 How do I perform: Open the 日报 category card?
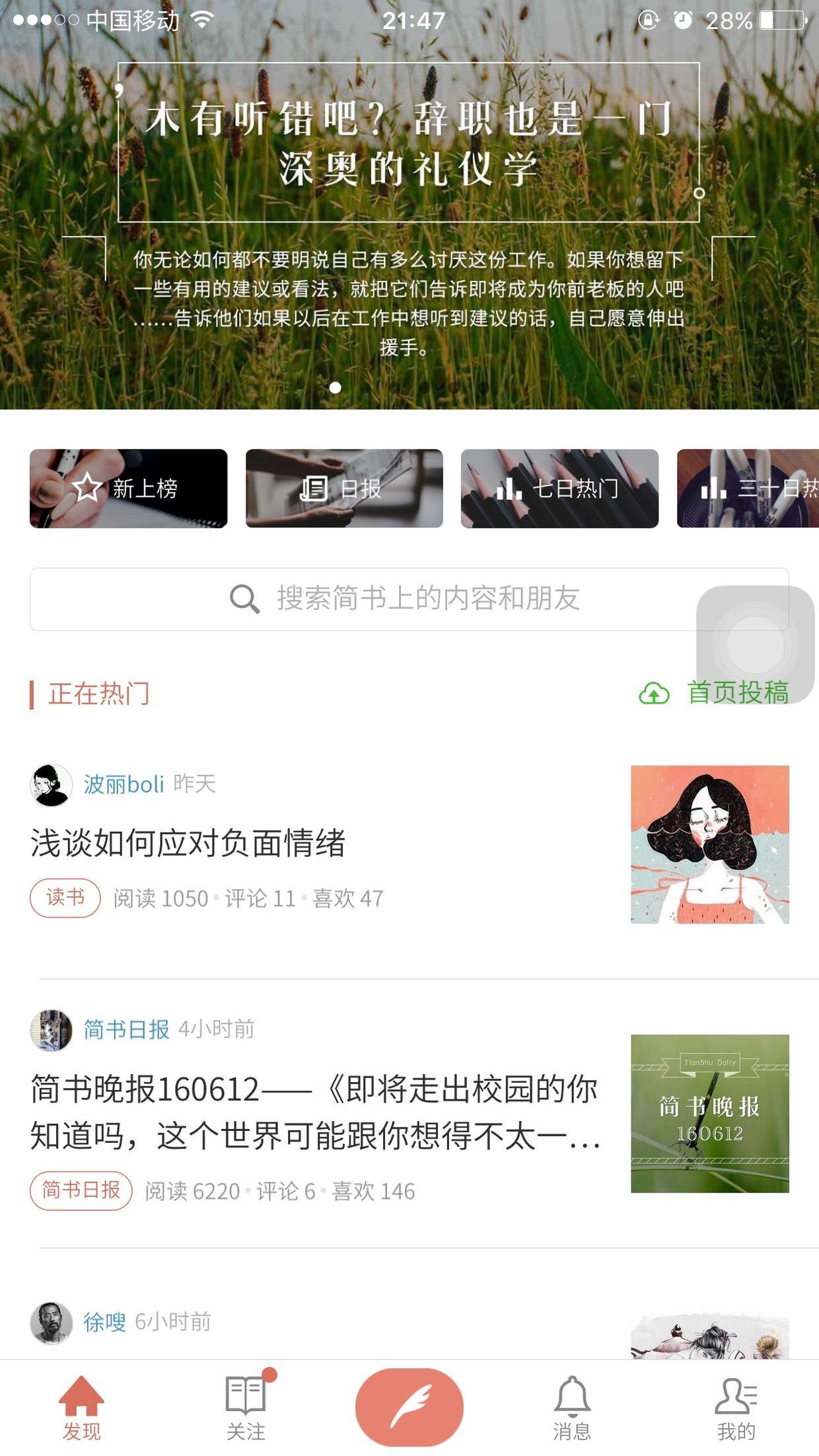[x=344, y=488]
